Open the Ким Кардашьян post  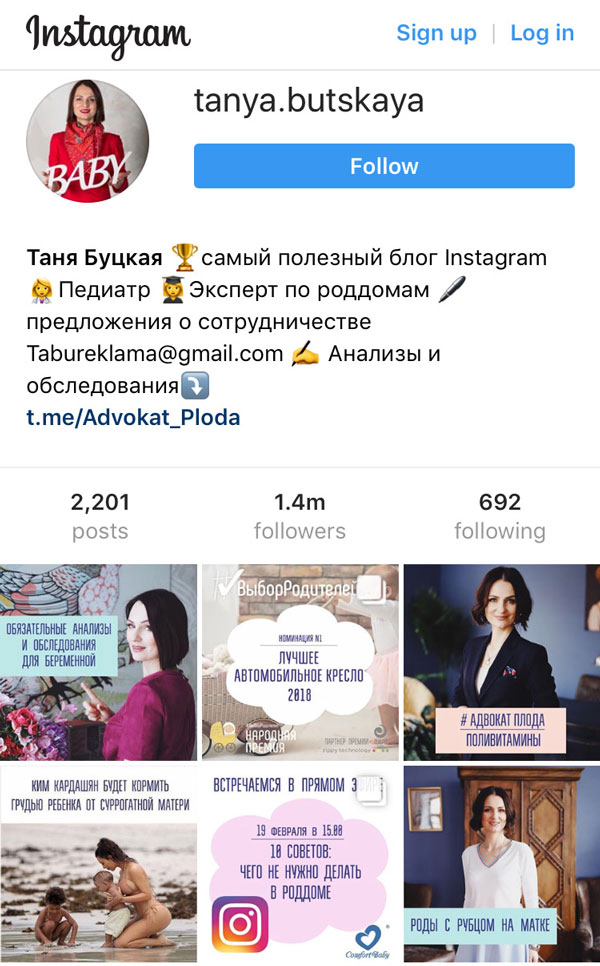pos(98,862)
